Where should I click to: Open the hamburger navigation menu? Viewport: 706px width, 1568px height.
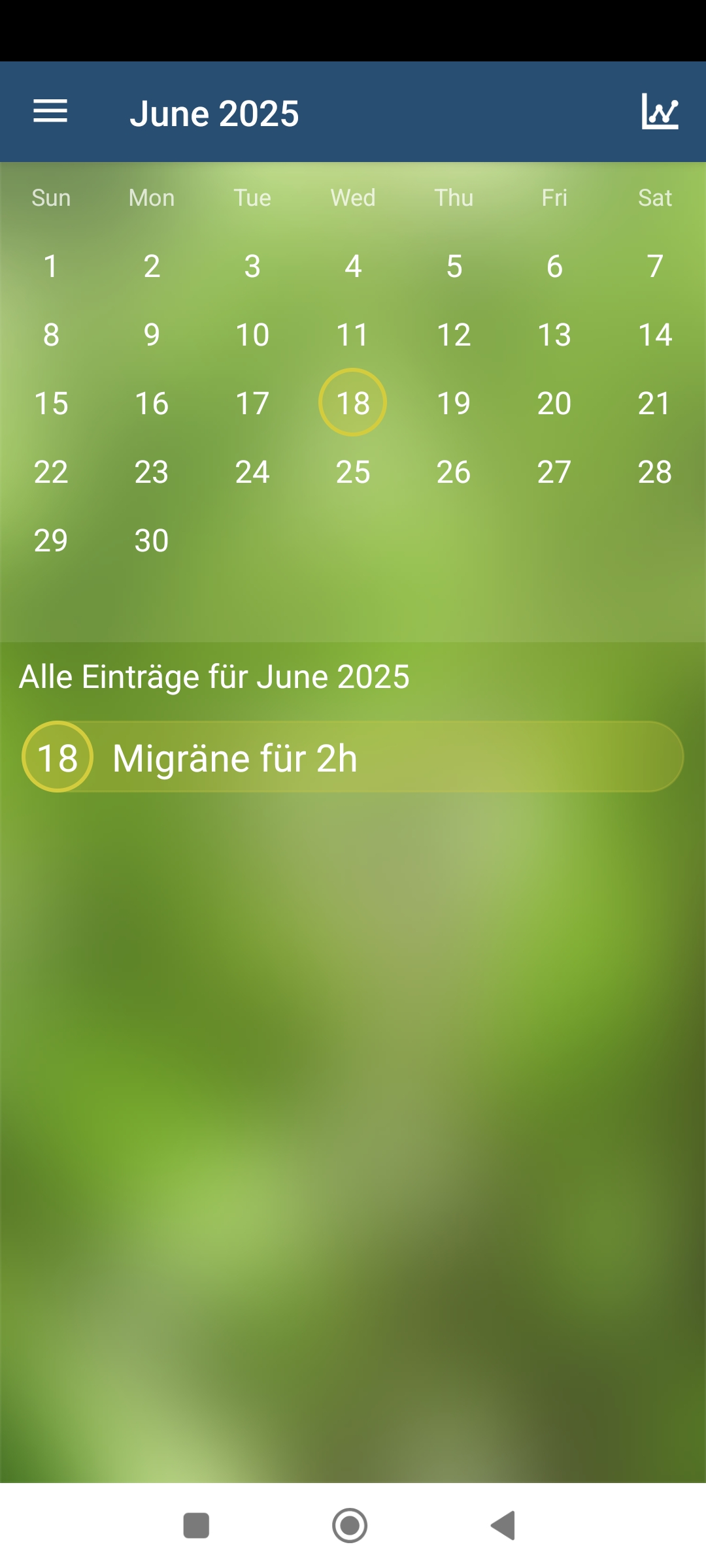(x=50, y=112)
